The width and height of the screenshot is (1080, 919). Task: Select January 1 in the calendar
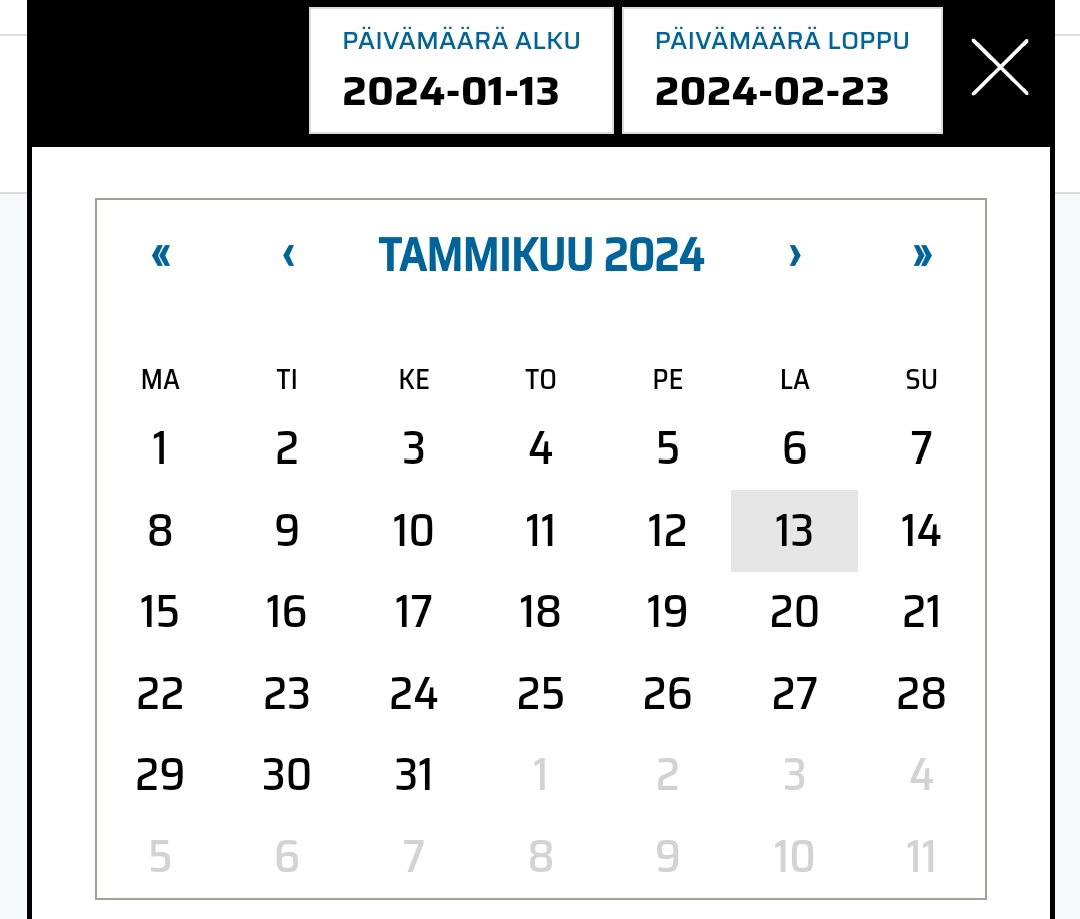[160, 449]
